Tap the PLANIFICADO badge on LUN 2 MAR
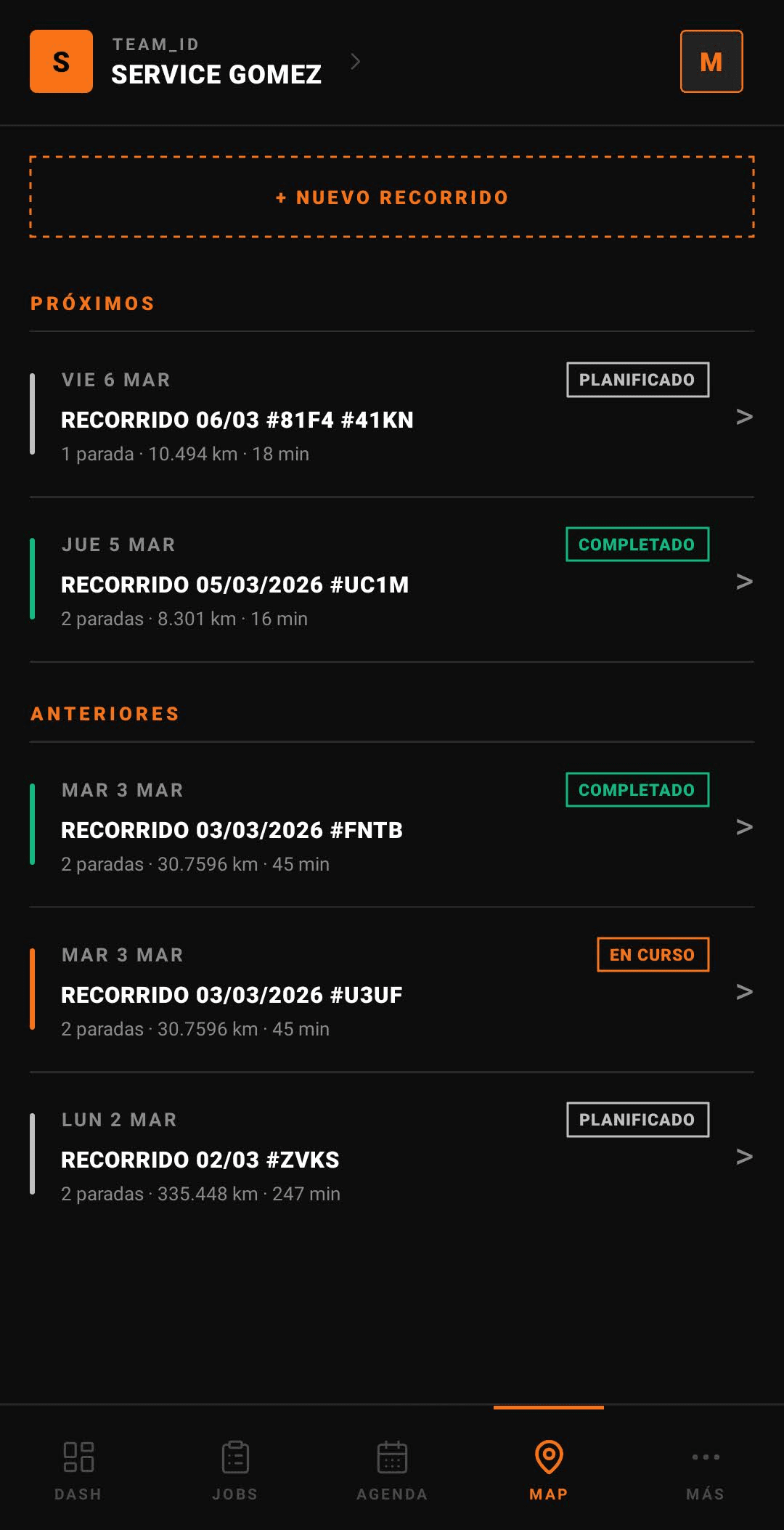This screenshot has width=784, height=1530. (637, 1118)
